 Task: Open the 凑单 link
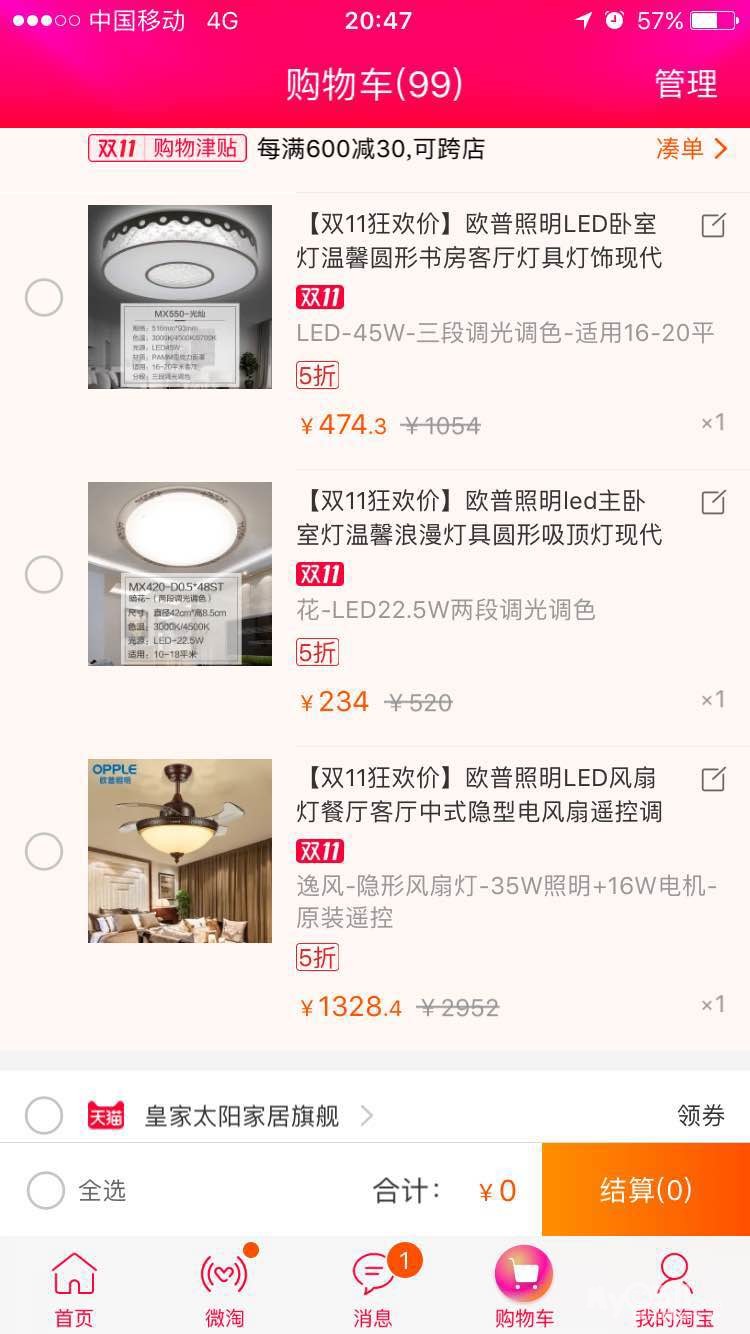click(691, 149)
